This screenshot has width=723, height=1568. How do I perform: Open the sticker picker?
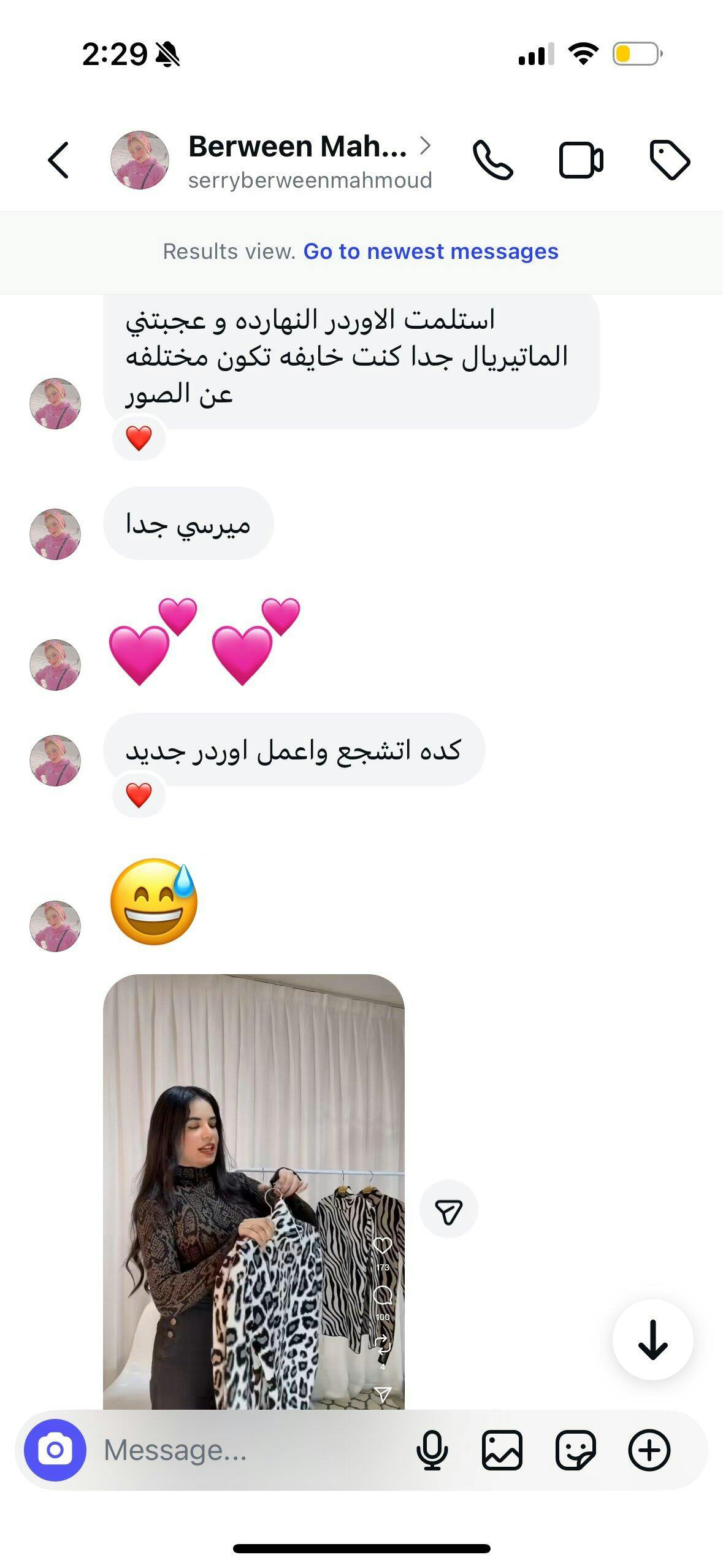[575, 1450]
